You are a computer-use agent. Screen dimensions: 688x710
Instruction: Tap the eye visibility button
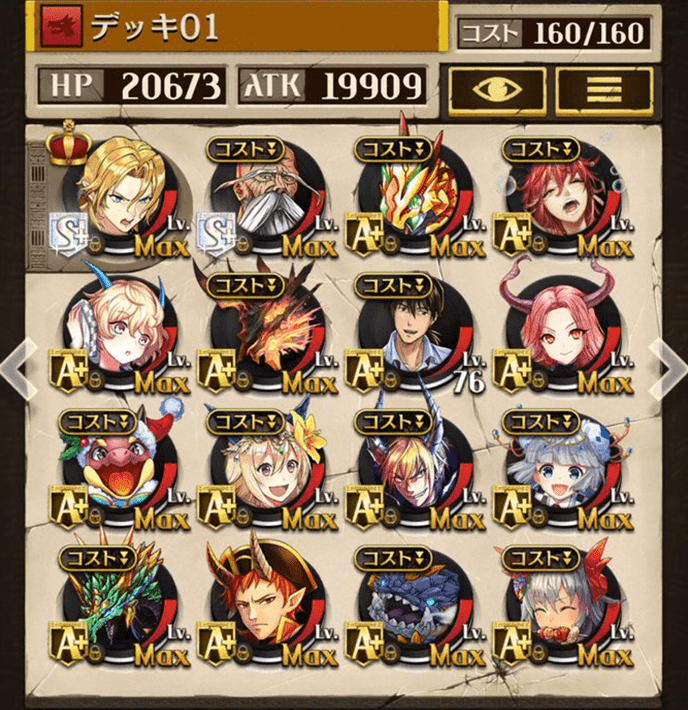(x=496, y=90)
